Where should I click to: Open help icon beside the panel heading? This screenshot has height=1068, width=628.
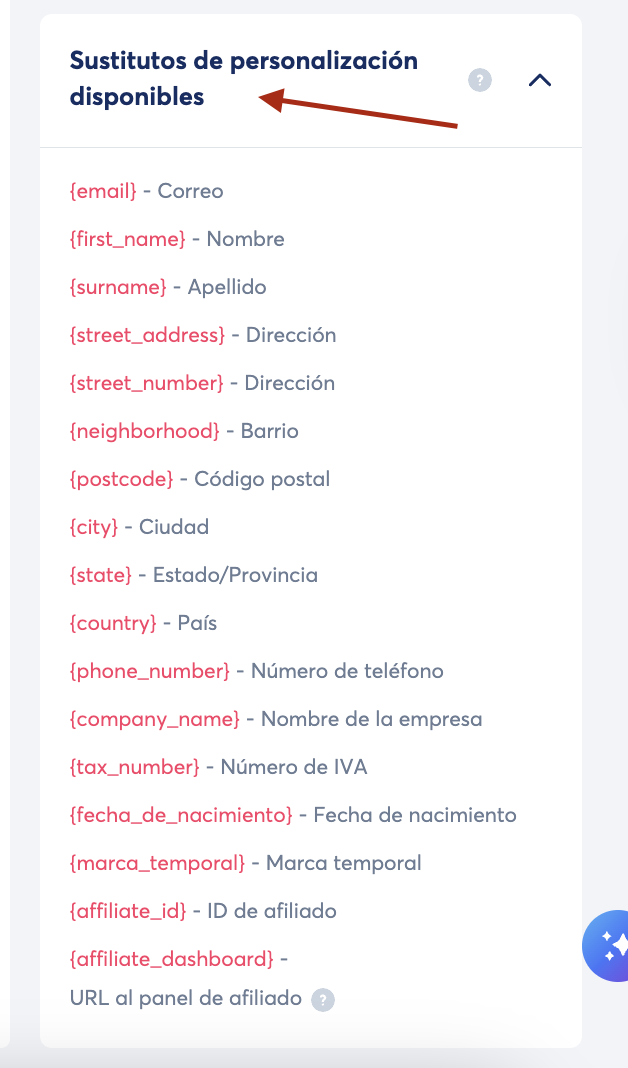click(480, 80)
